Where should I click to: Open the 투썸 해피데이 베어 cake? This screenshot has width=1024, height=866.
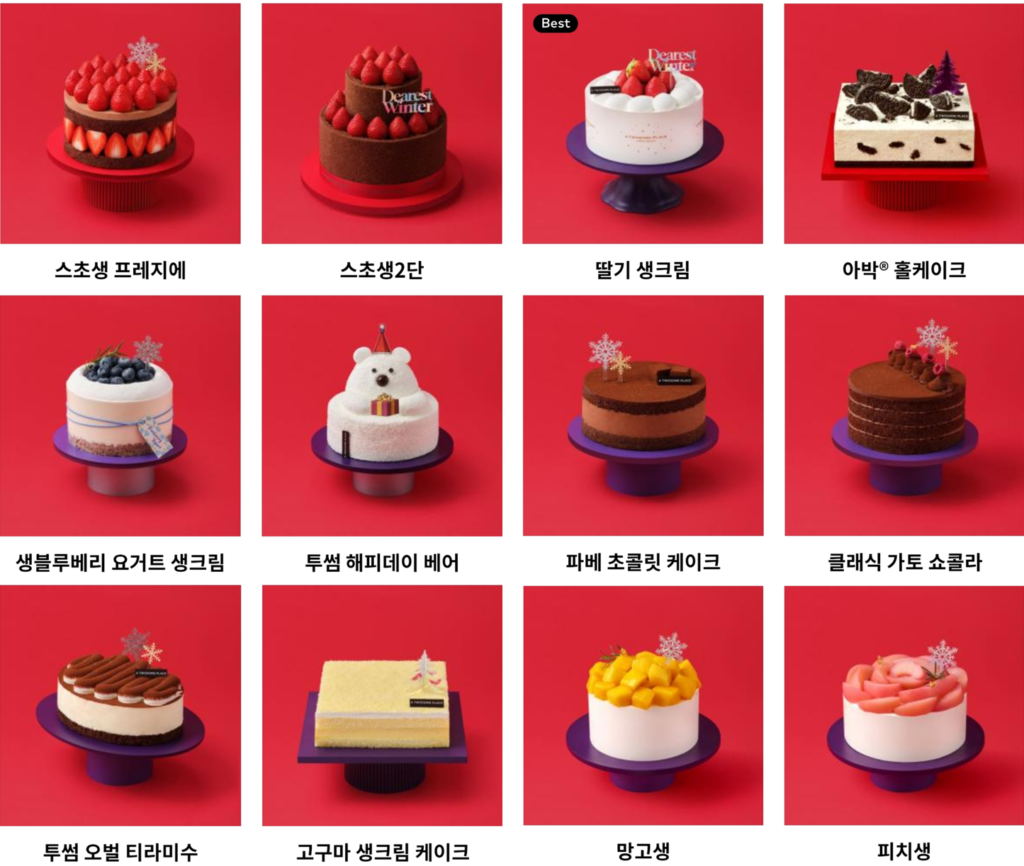381,415
